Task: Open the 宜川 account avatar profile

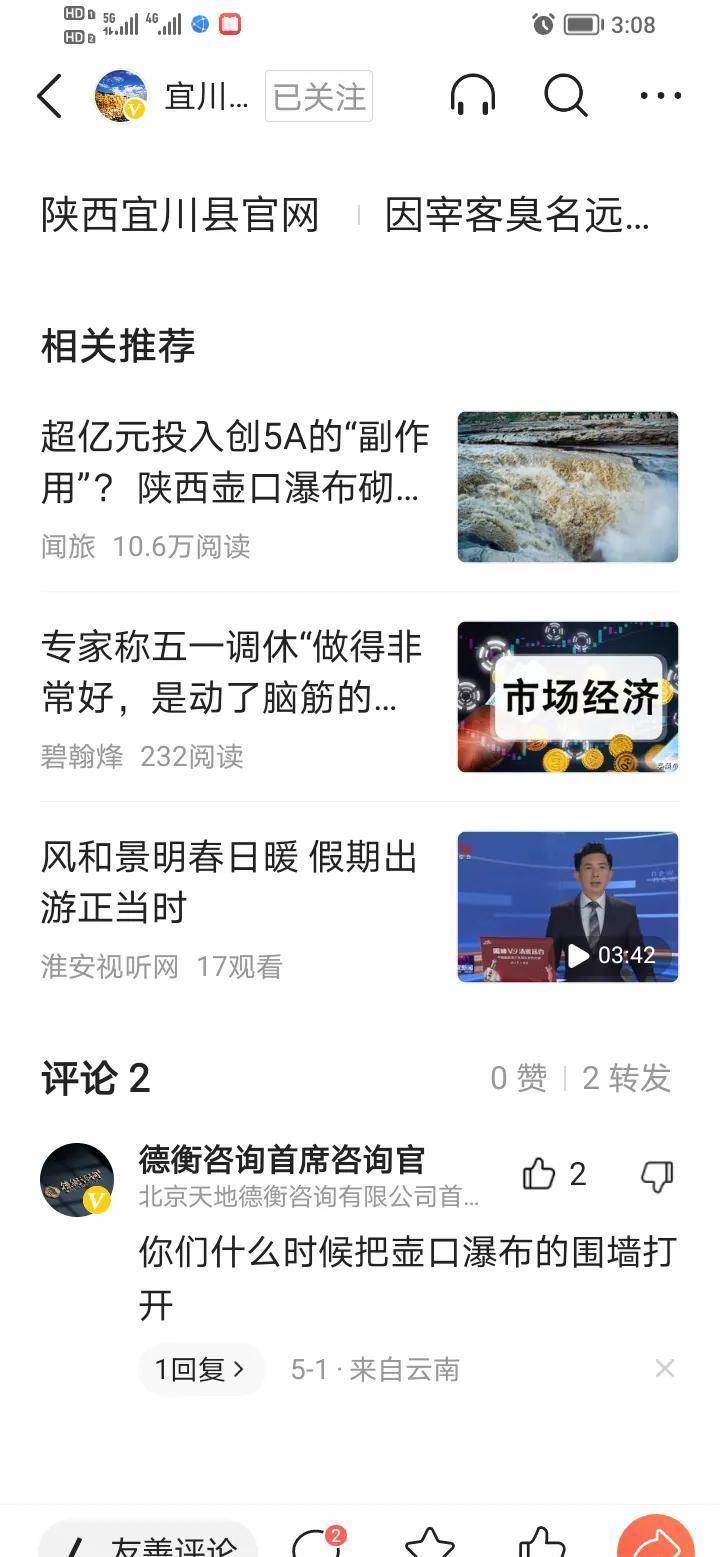Action: tap(121, 97)
